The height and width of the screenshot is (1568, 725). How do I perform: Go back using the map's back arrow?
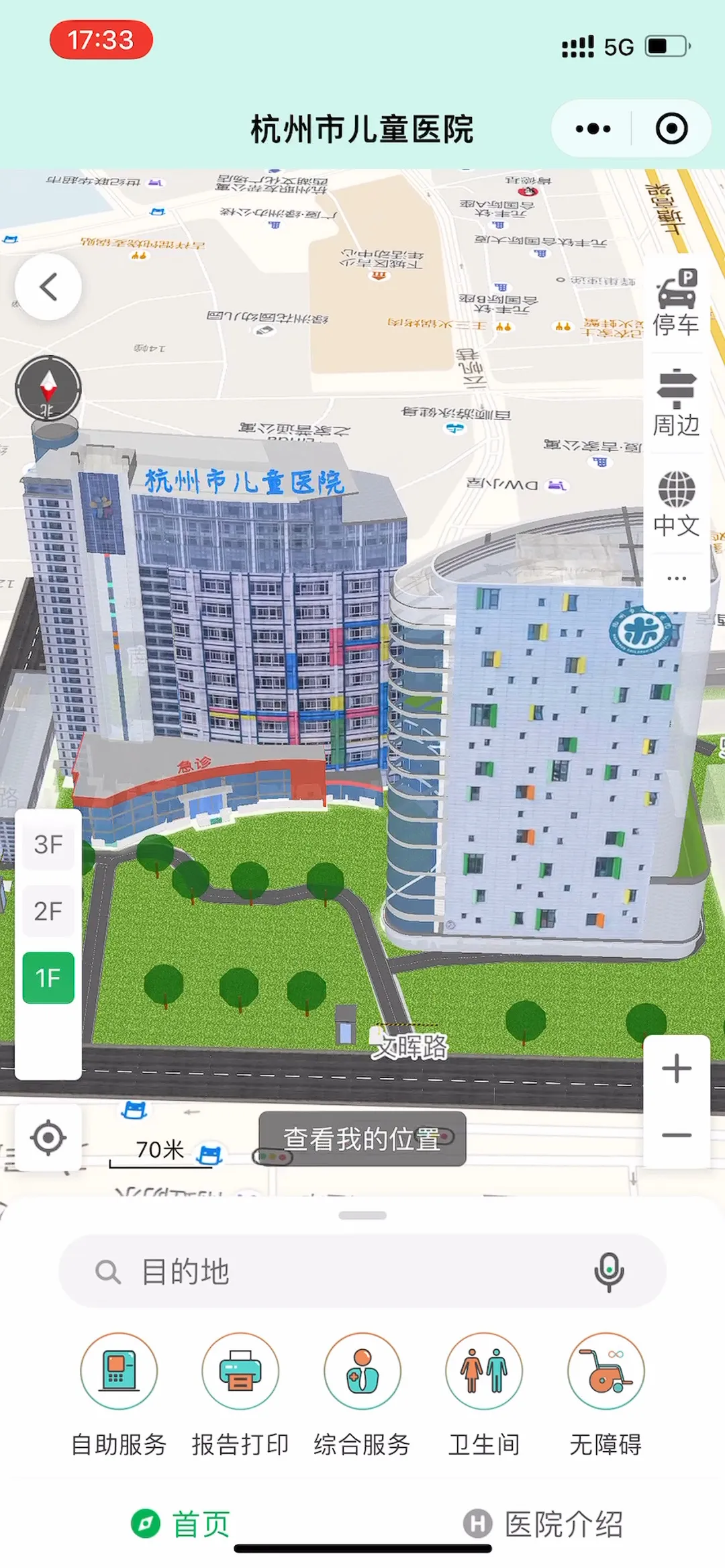(x=48, y=287)
